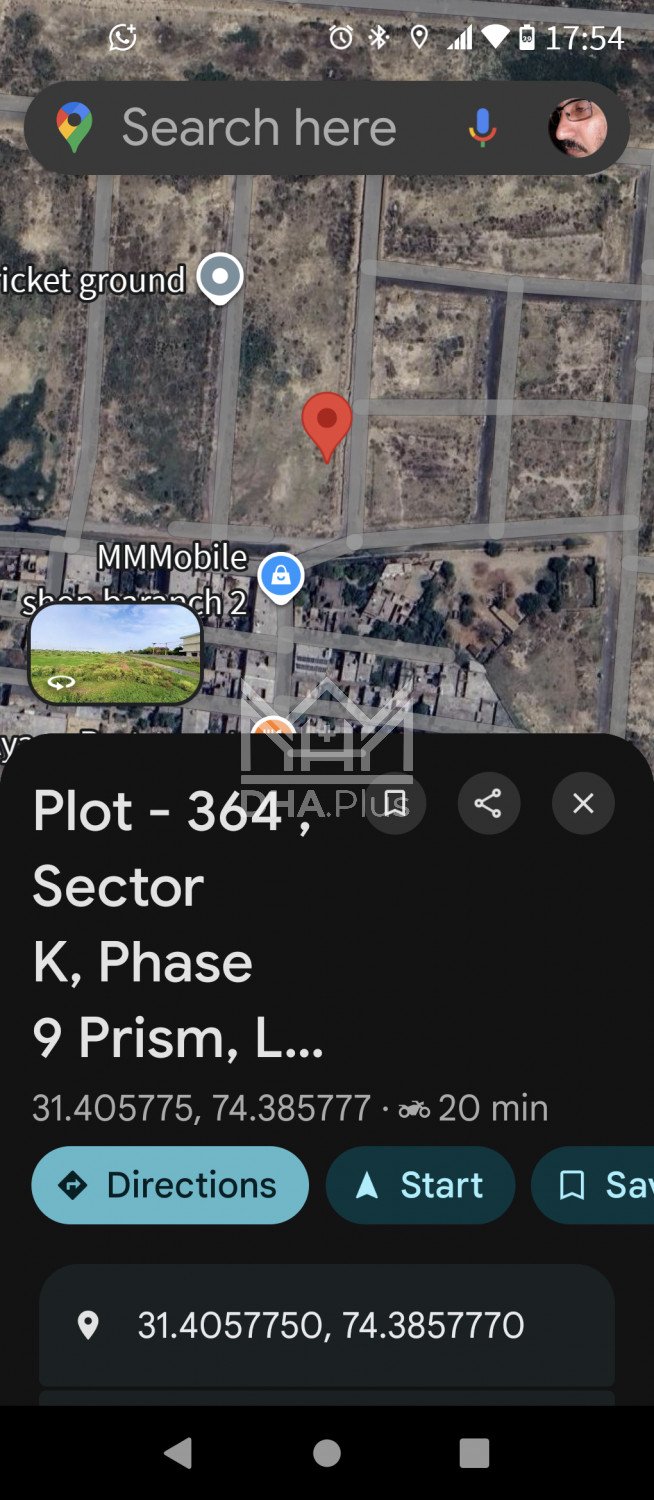654x1500 pixels.
Task: Start navigation to this plot
Action: [420, 1185]
